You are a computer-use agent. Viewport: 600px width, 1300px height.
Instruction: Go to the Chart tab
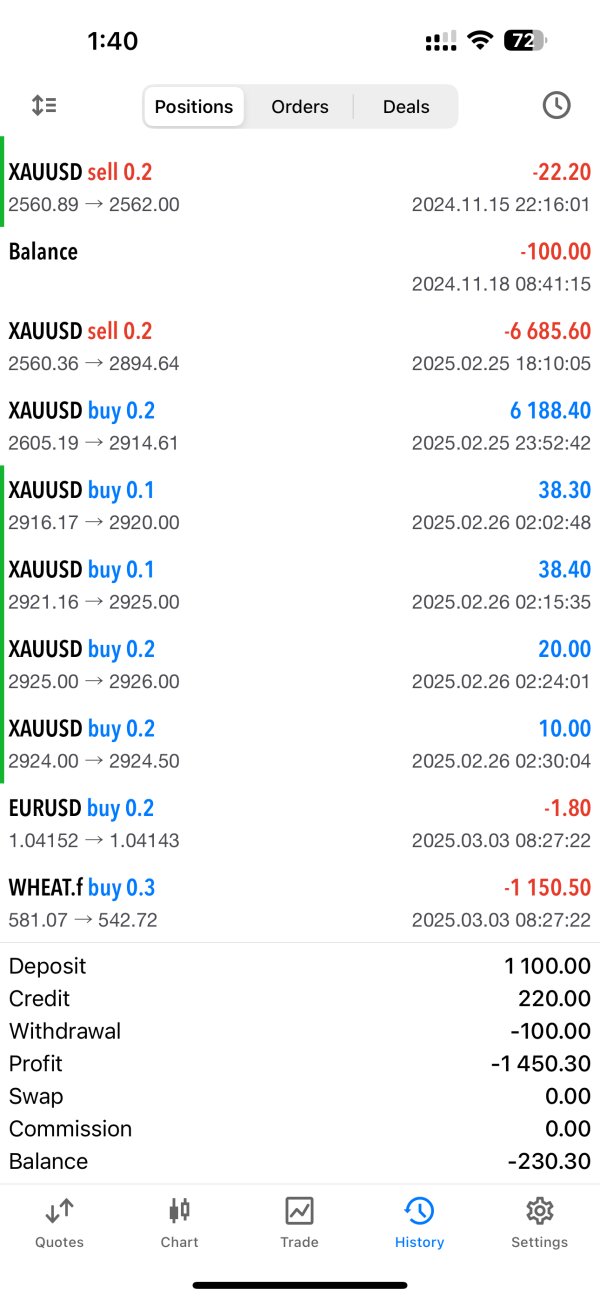[179, 1223]
